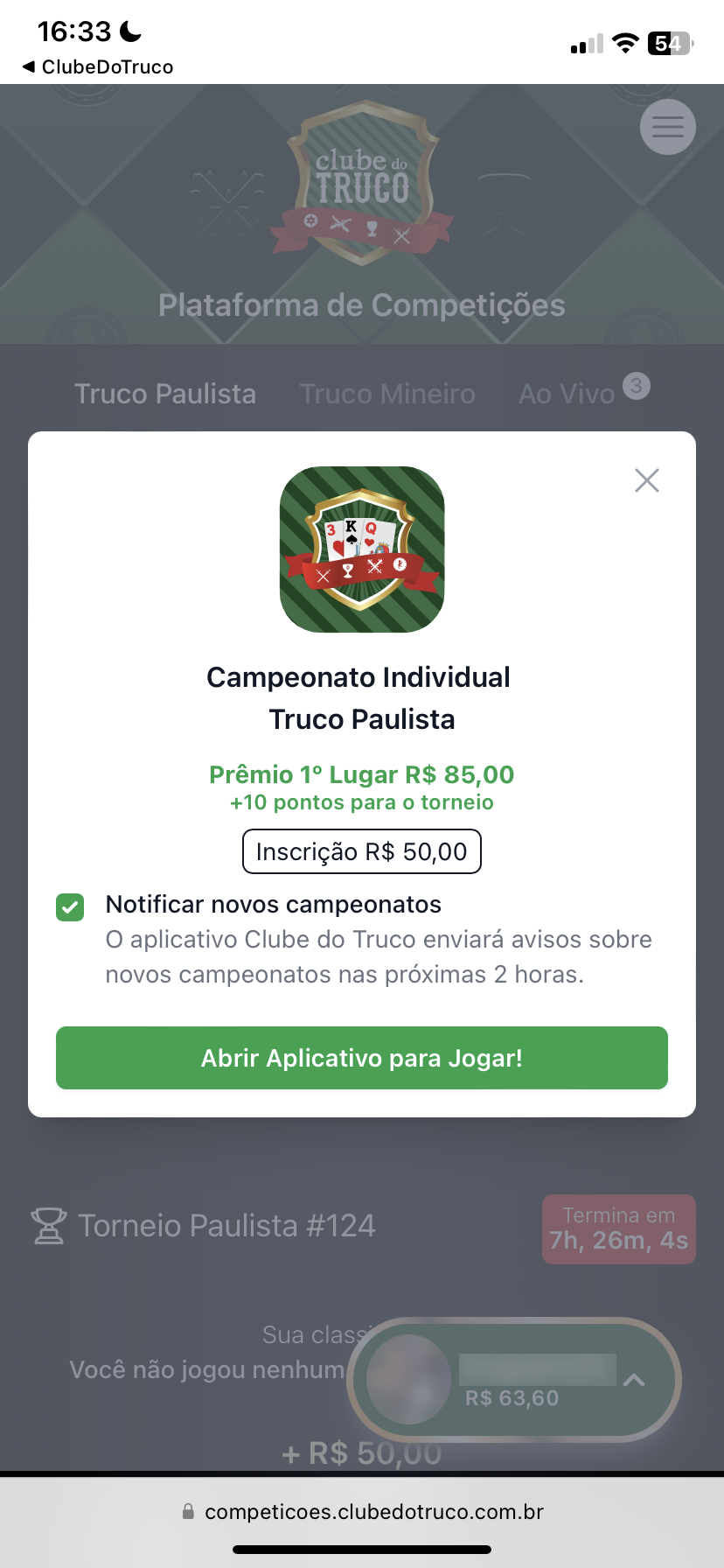Image resolution: width=724 pixels, height=1568 pixels.
Task: Open the hamburger menu
Action: point(667,127)
